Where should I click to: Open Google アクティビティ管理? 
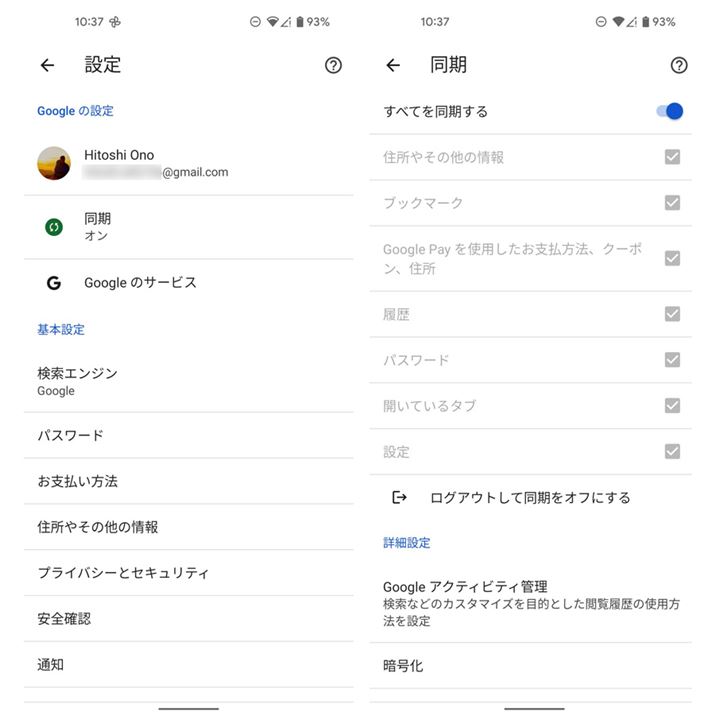point(530,602)
